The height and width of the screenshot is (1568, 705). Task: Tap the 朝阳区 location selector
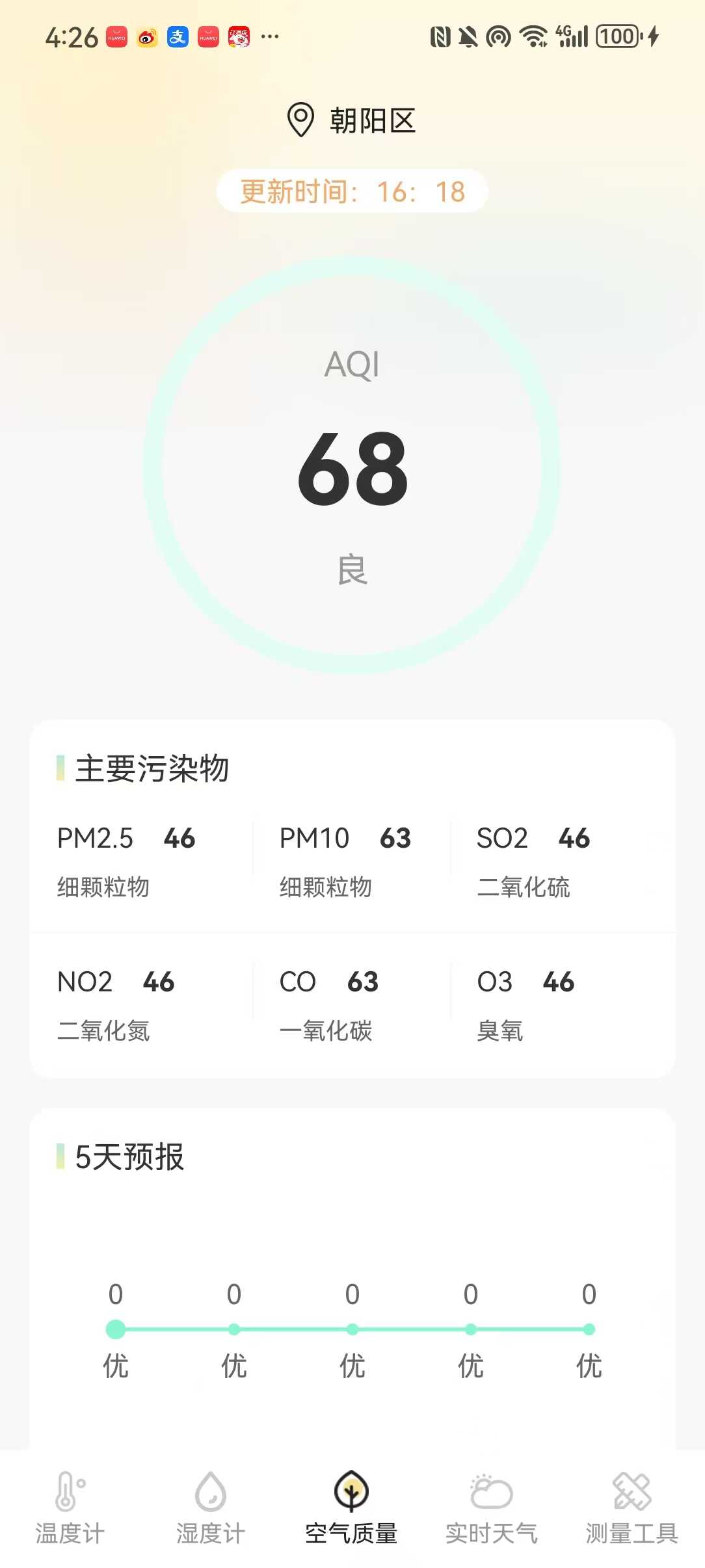[x=352, y=120]
